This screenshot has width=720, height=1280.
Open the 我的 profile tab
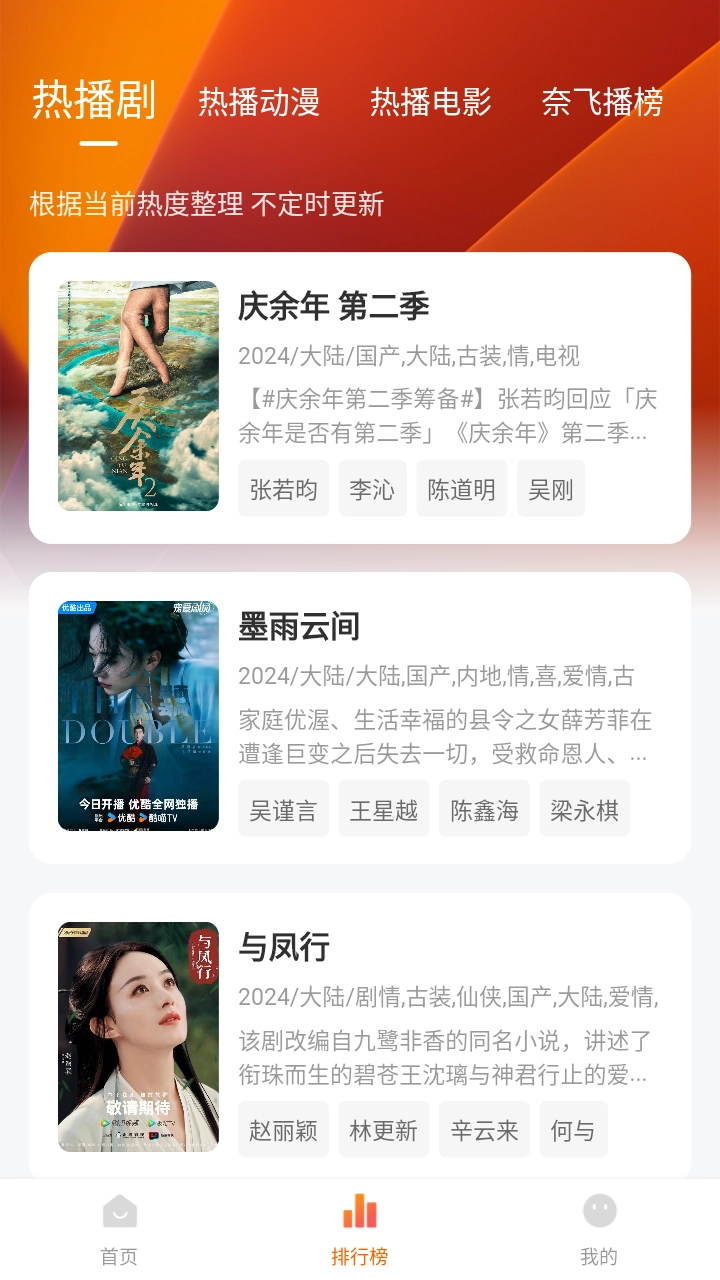599,1229
